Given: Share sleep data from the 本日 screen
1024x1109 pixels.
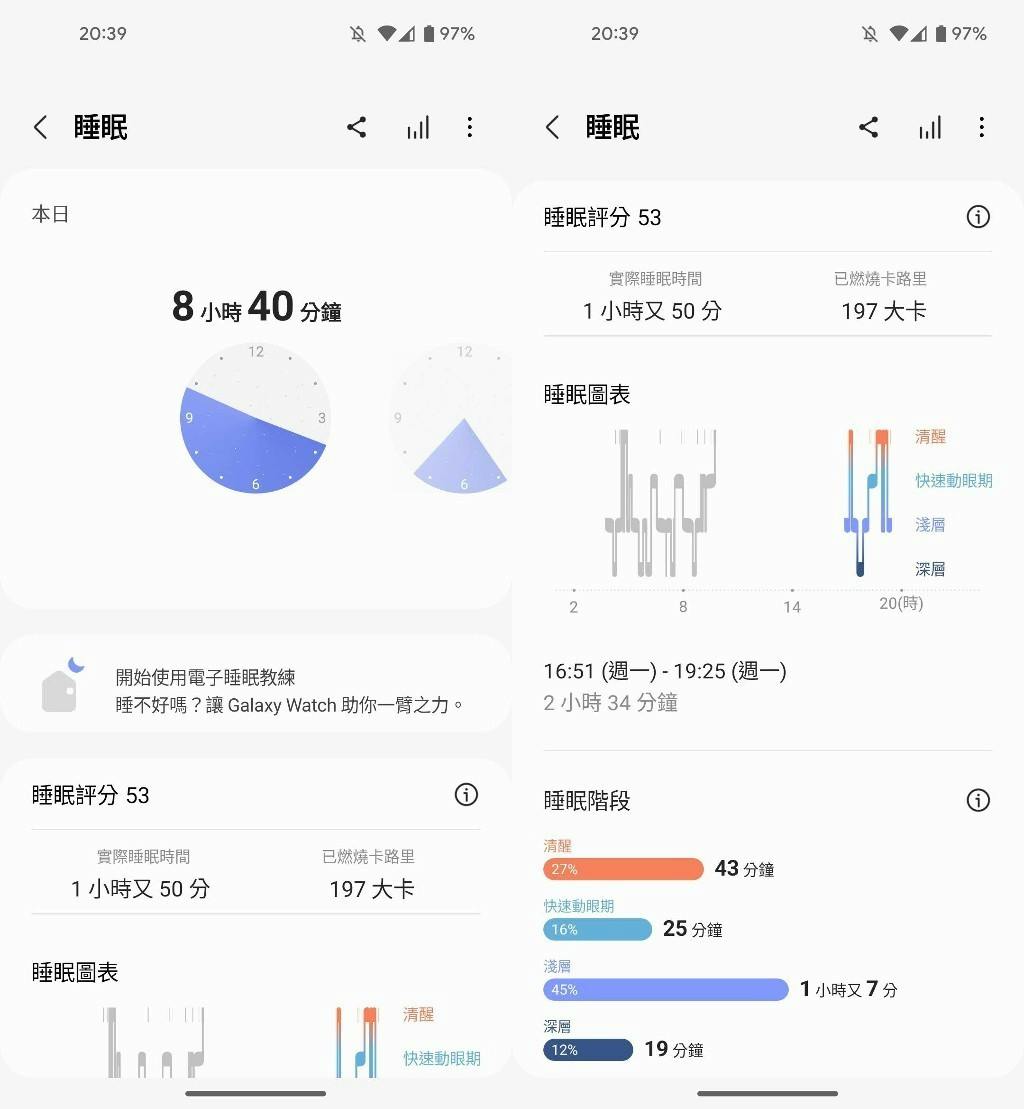Looking at the screenshot, I should point(357,127).
